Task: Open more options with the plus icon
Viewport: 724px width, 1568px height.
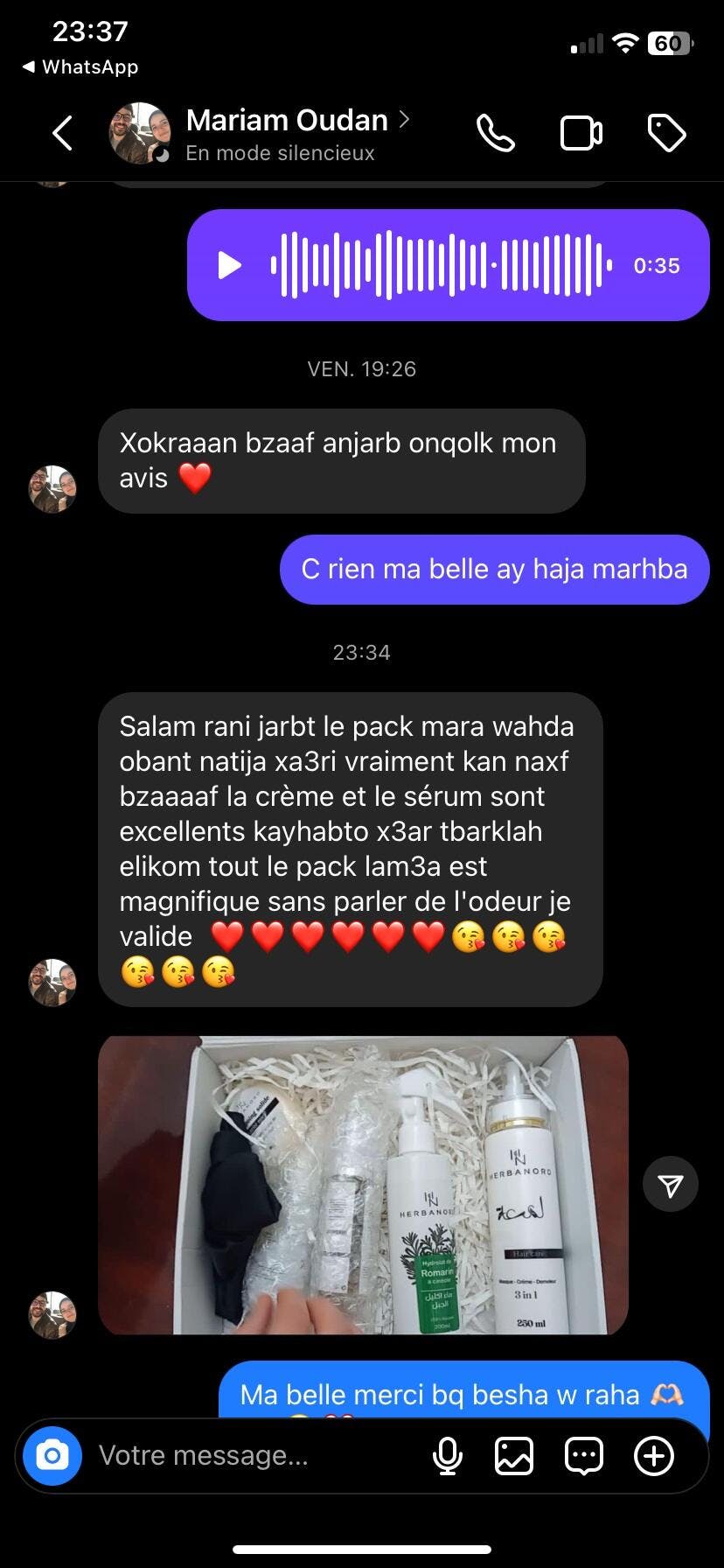Action: [x=654, y=1456]
